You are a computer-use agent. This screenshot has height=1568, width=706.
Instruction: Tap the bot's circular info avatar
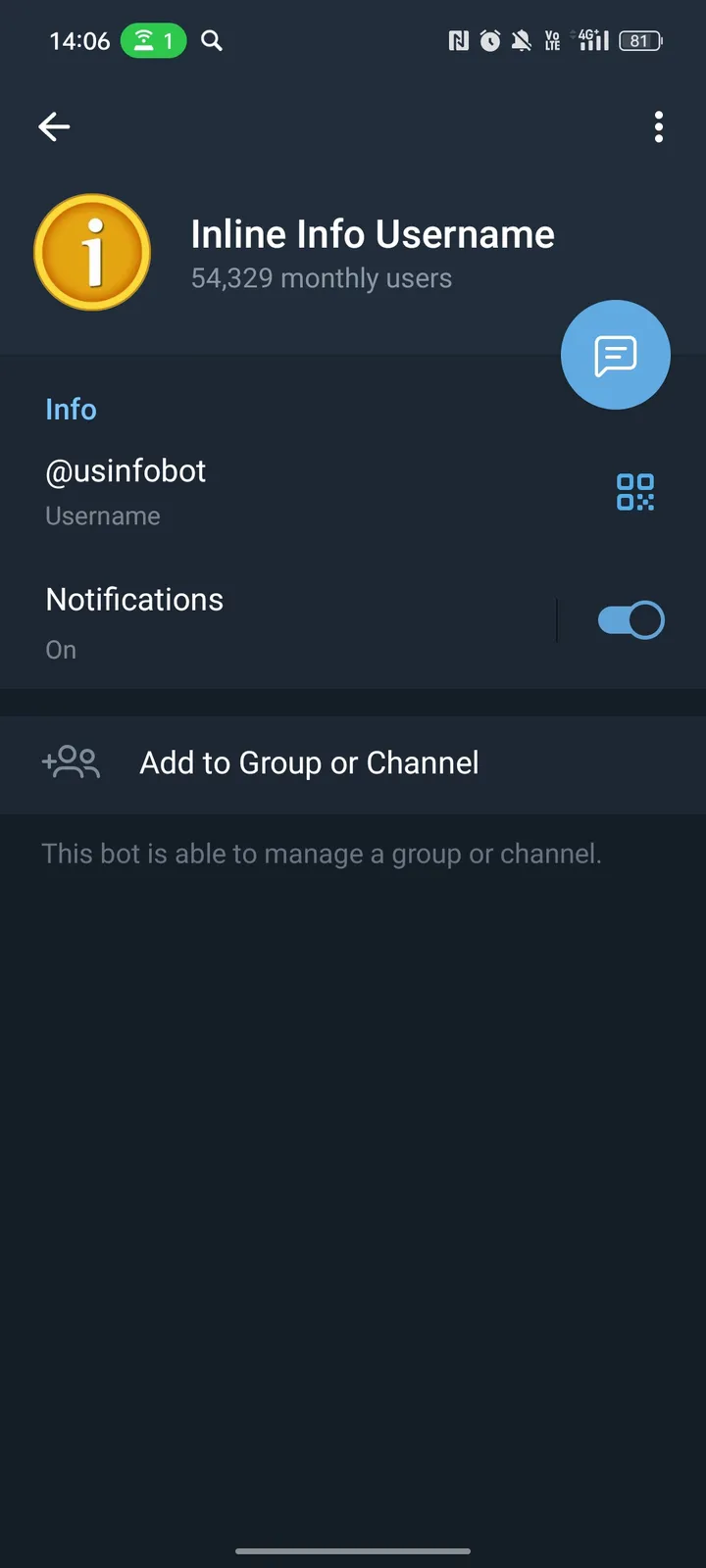(x=92, y=252)
